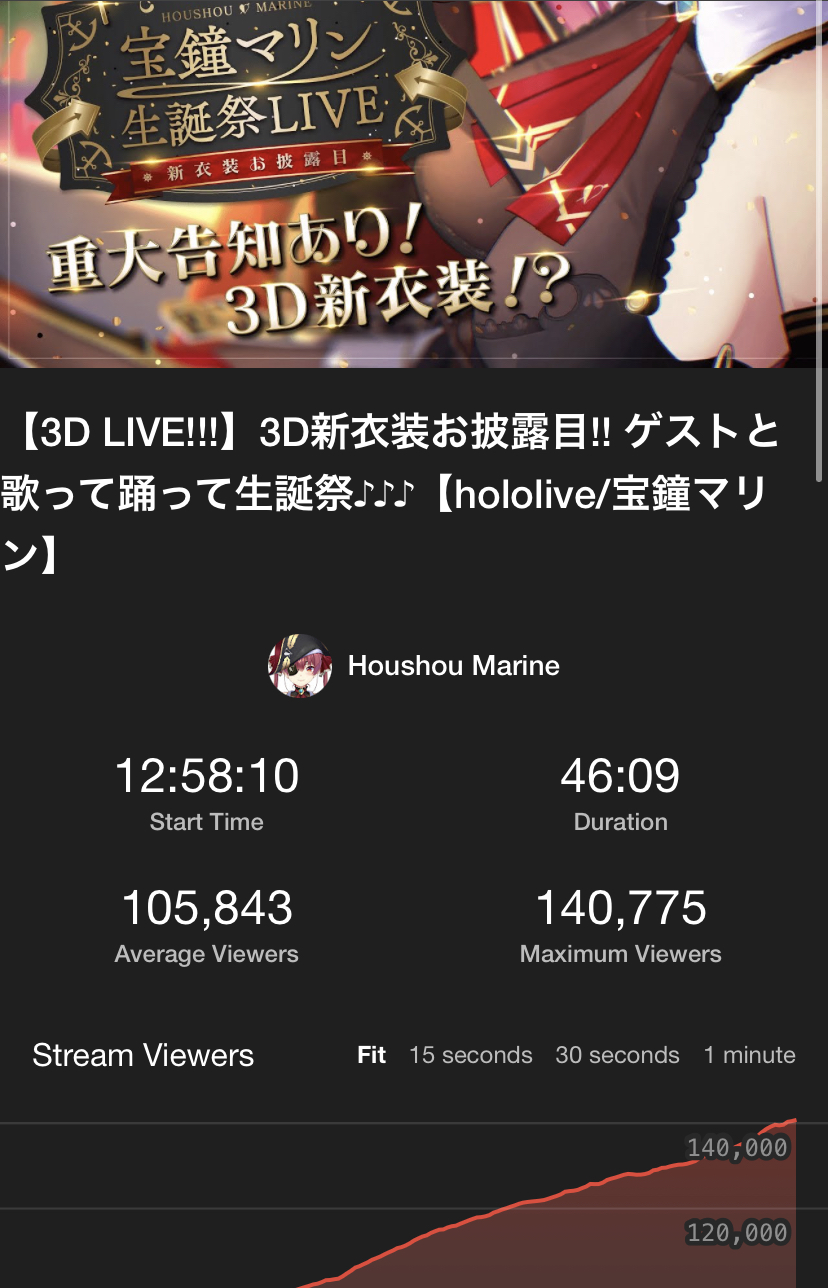This screenshot has width=828, height=1288.
Task: Switch graph to 30 seconds interval
Action: coord(617,1055)
